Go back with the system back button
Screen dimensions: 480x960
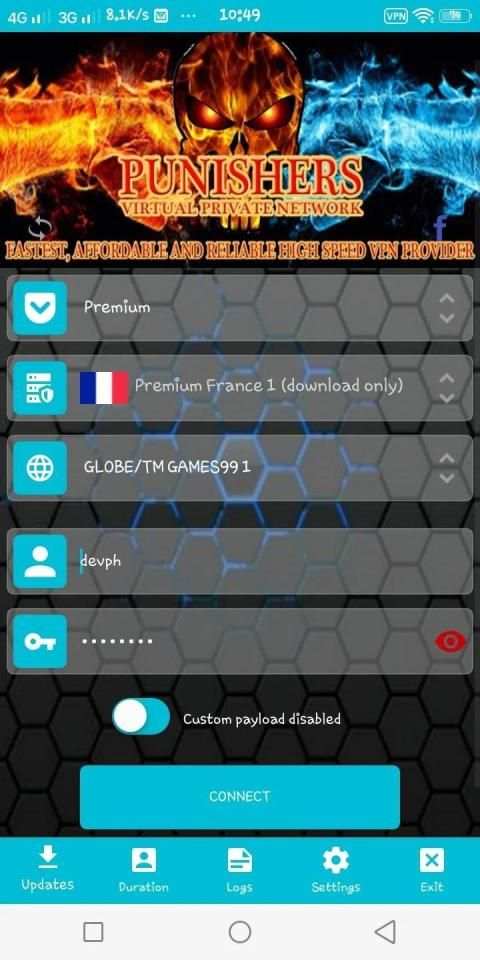point(385,932)
